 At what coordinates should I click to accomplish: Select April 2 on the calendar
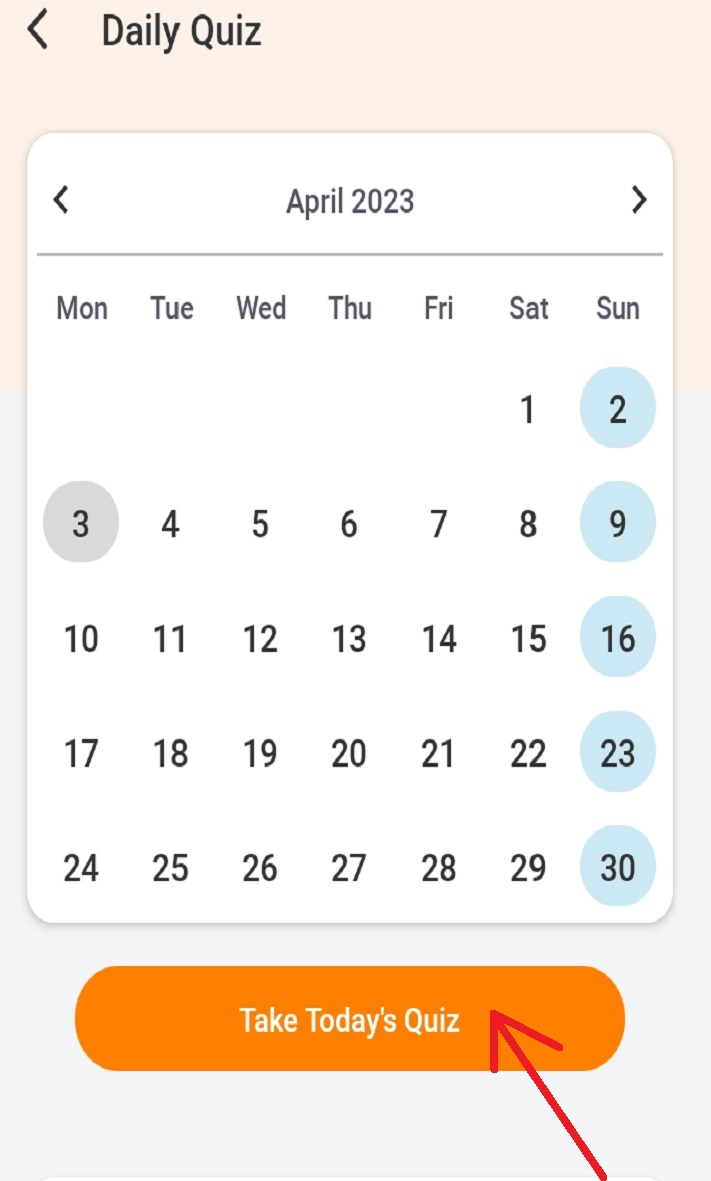point(618,407)
